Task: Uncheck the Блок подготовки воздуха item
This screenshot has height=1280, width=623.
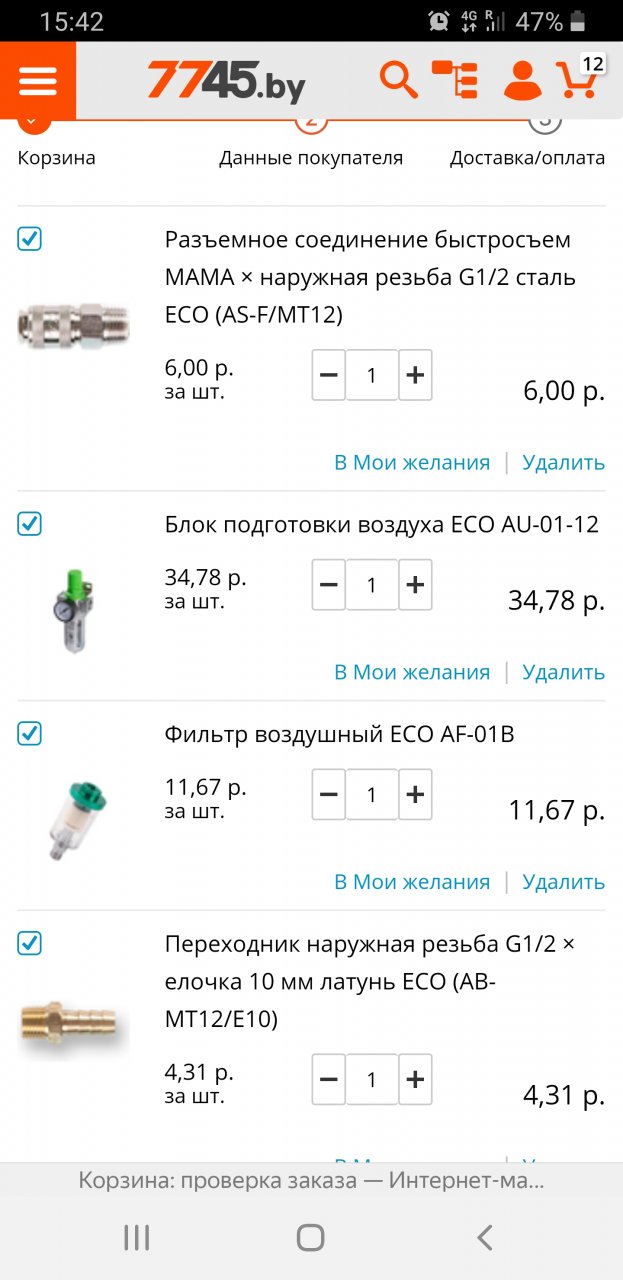Action: [x=30, y=523]
